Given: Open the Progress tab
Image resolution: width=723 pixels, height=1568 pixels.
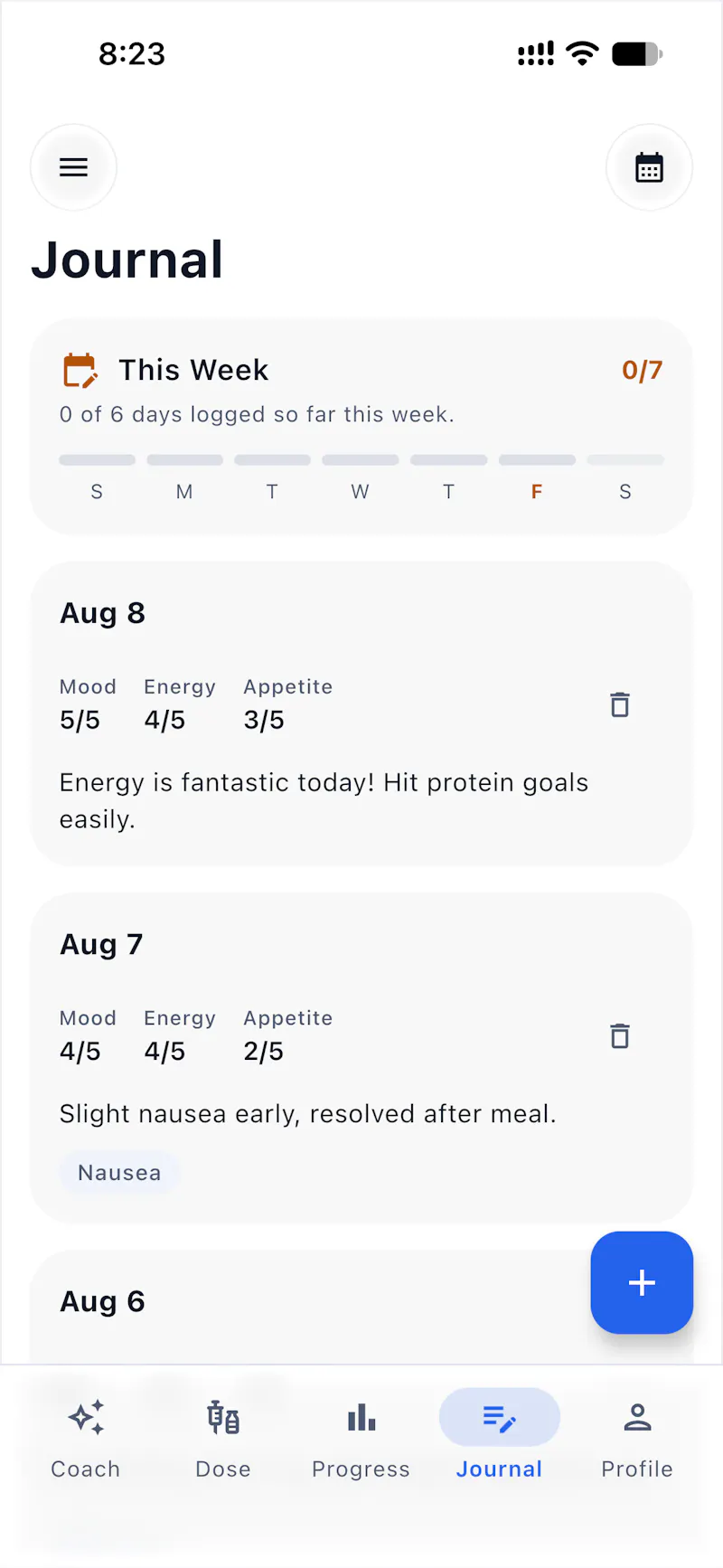Looking at the screenshot, I should 361,1438.
